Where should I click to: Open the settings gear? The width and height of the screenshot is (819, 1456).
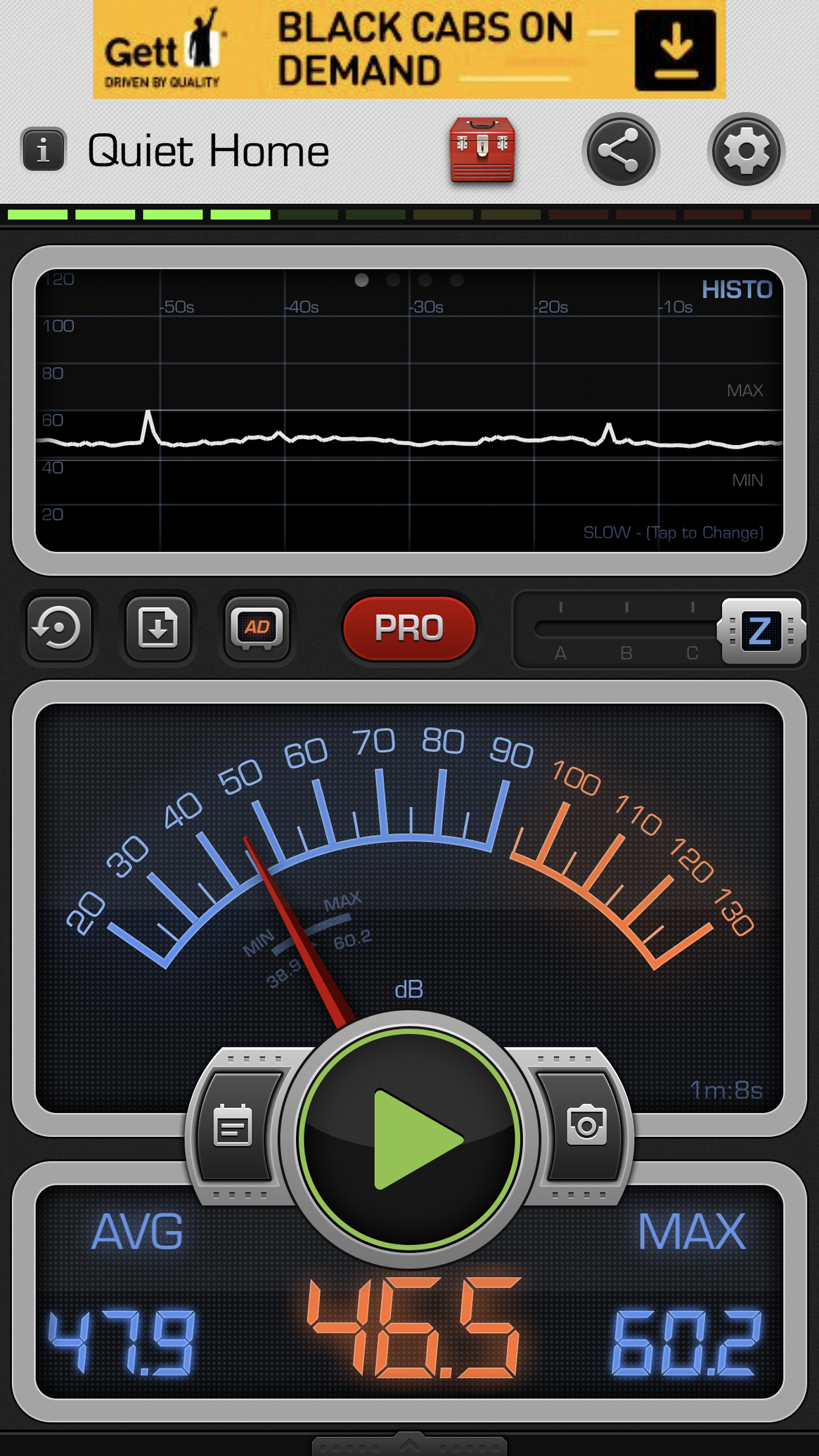coord(745,150)
